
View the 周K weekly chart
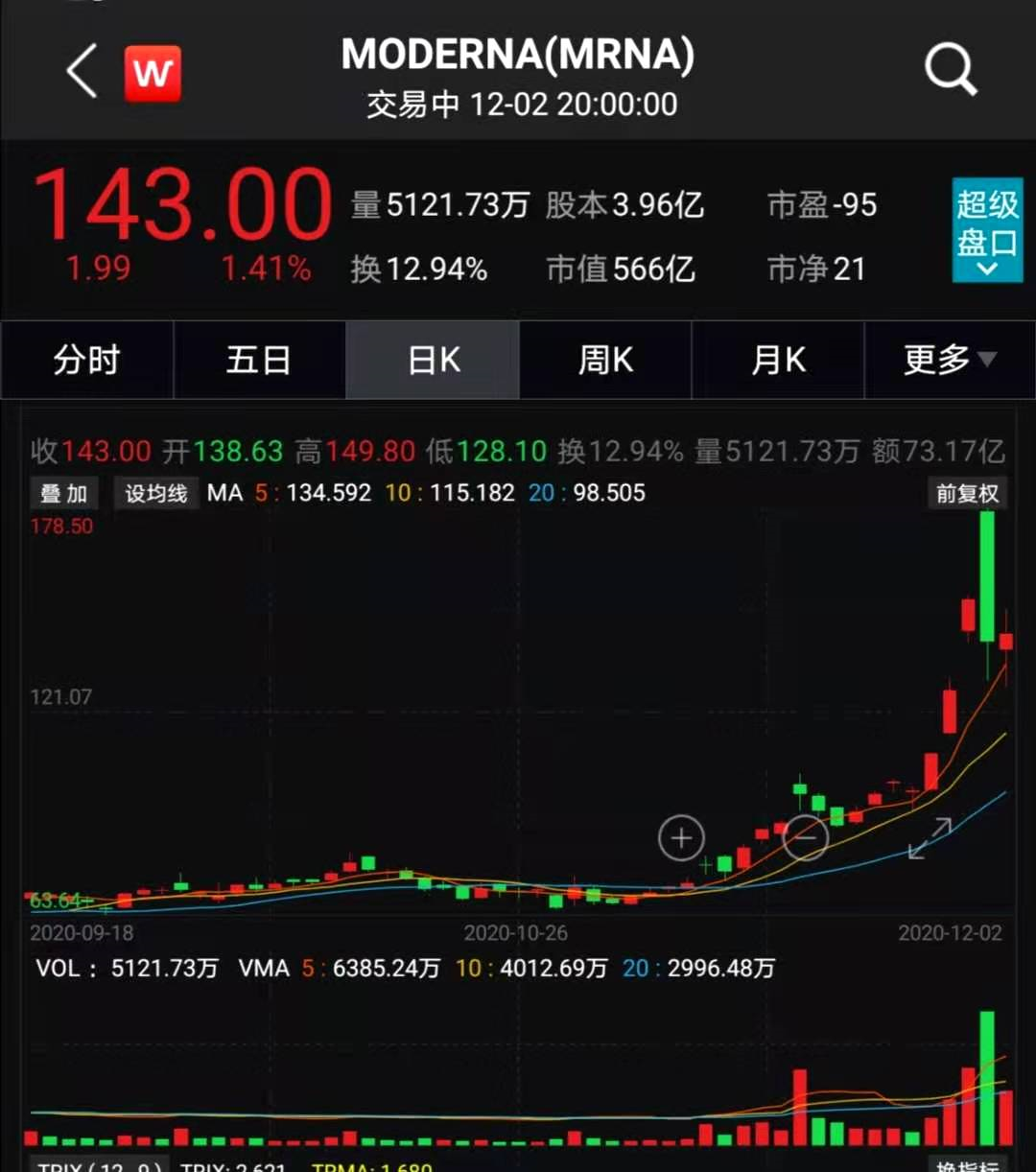coord(605,361)
